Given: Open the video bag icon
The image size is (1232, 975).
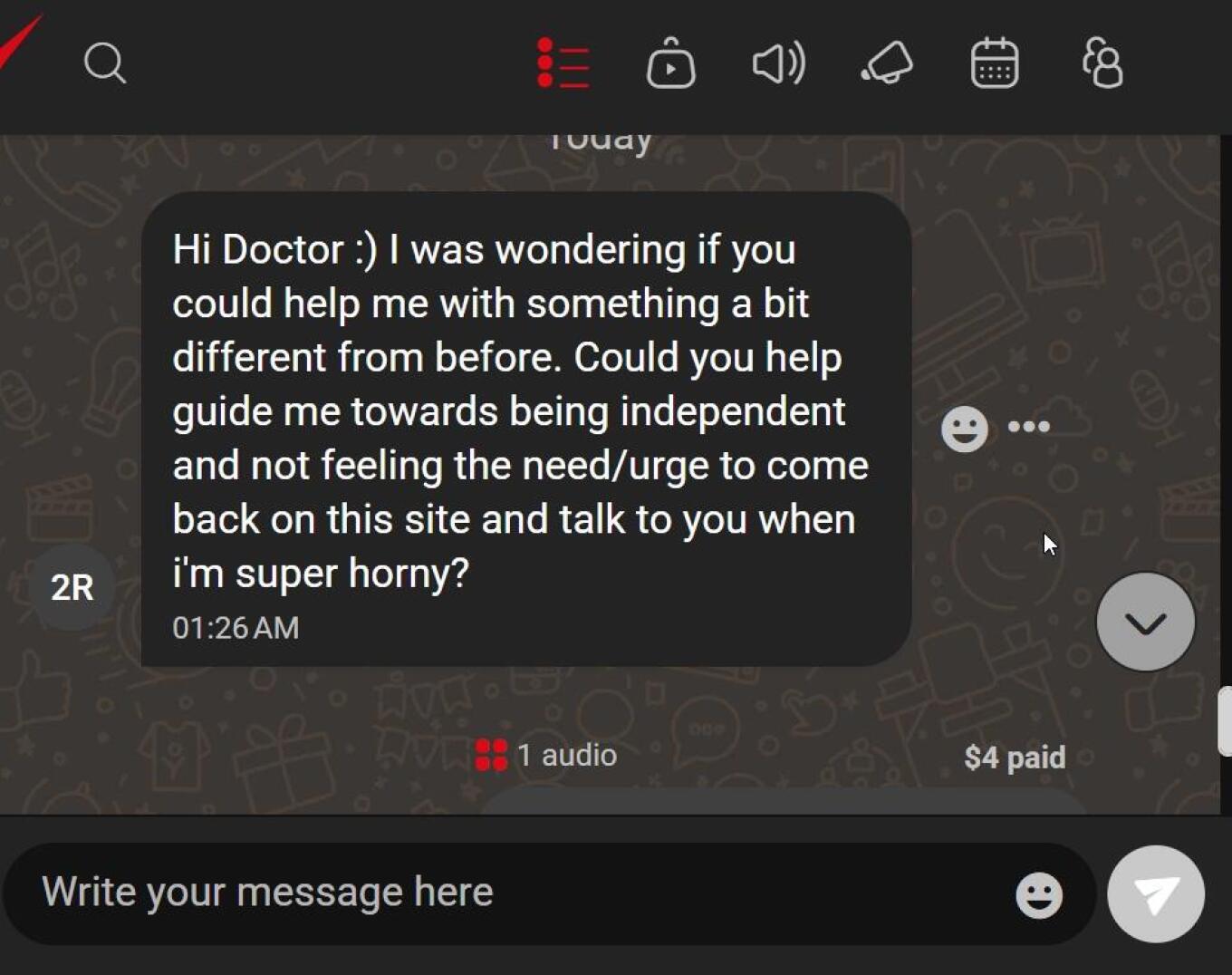Looking at the screenshot, I should pos(670,63).
